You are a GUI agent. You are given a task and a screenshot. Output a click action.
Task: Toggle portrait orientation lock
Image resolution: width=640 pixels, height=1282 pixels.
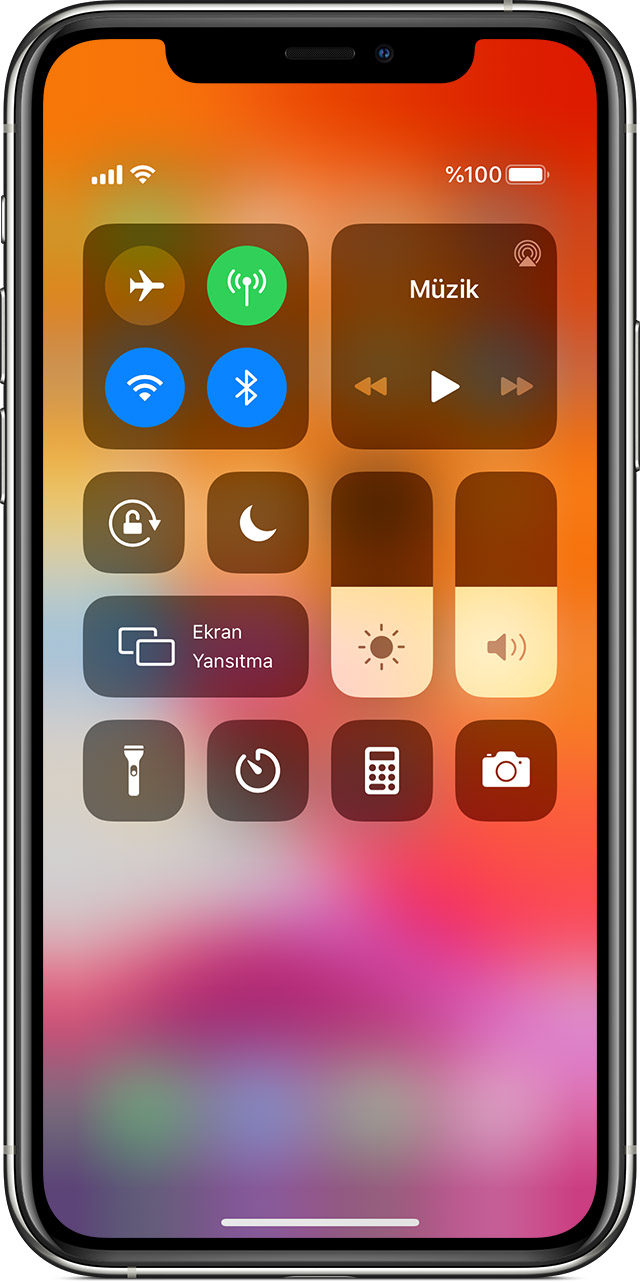[134, 523]
